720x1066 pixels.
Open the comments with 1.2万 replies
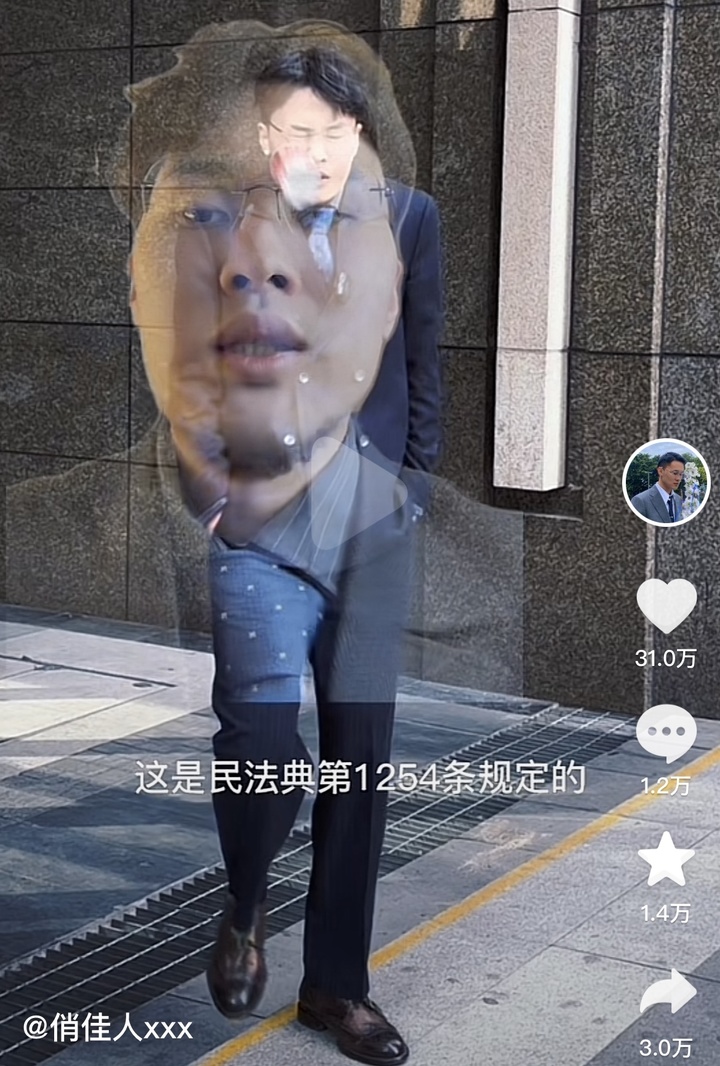click(x=666, y=733)
